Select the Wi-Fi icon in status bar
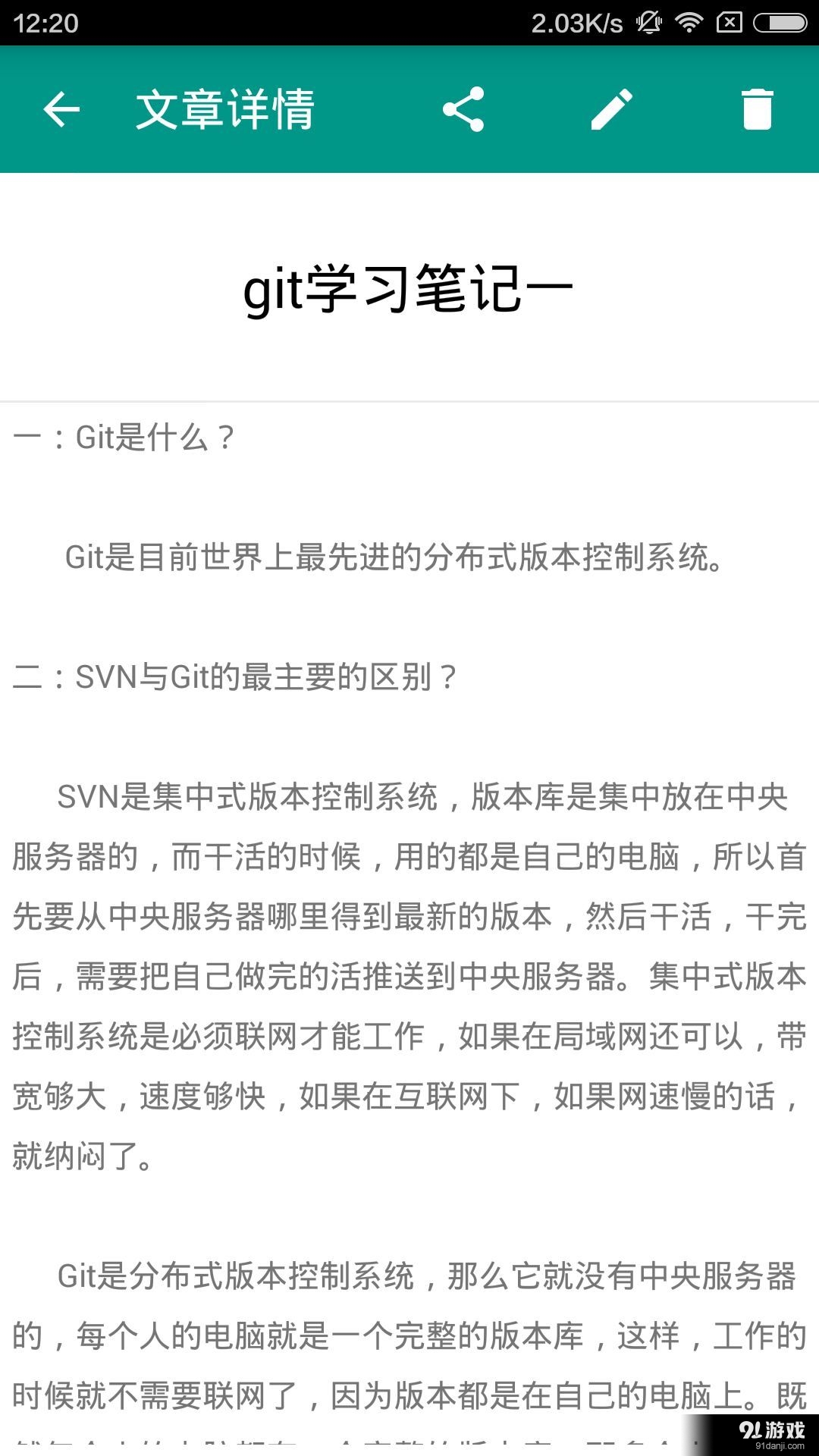Viewport: 819px width, 1456px height. click(x=692, y=23)
